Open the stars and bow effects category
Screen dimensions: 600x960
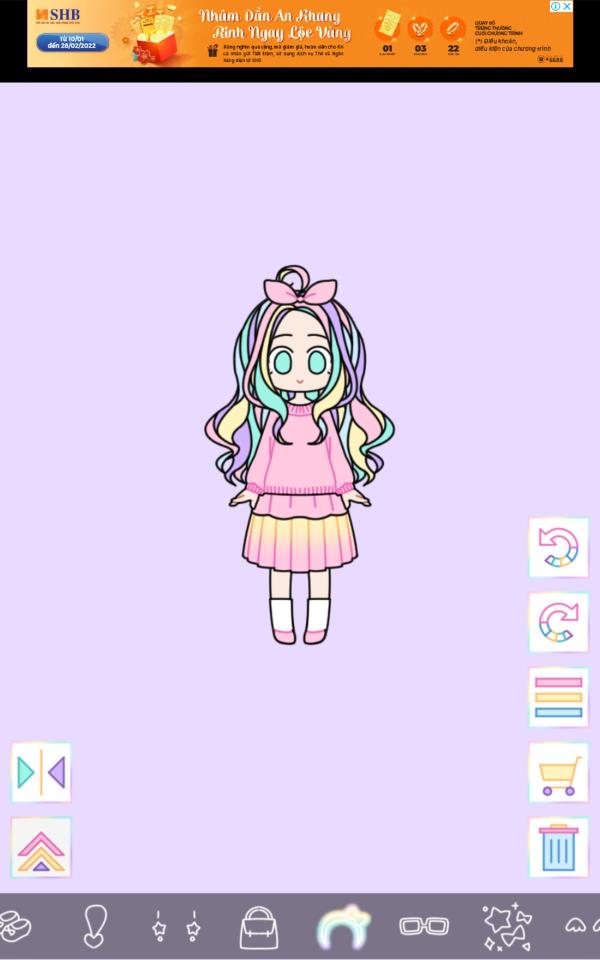tap(507, 926)
